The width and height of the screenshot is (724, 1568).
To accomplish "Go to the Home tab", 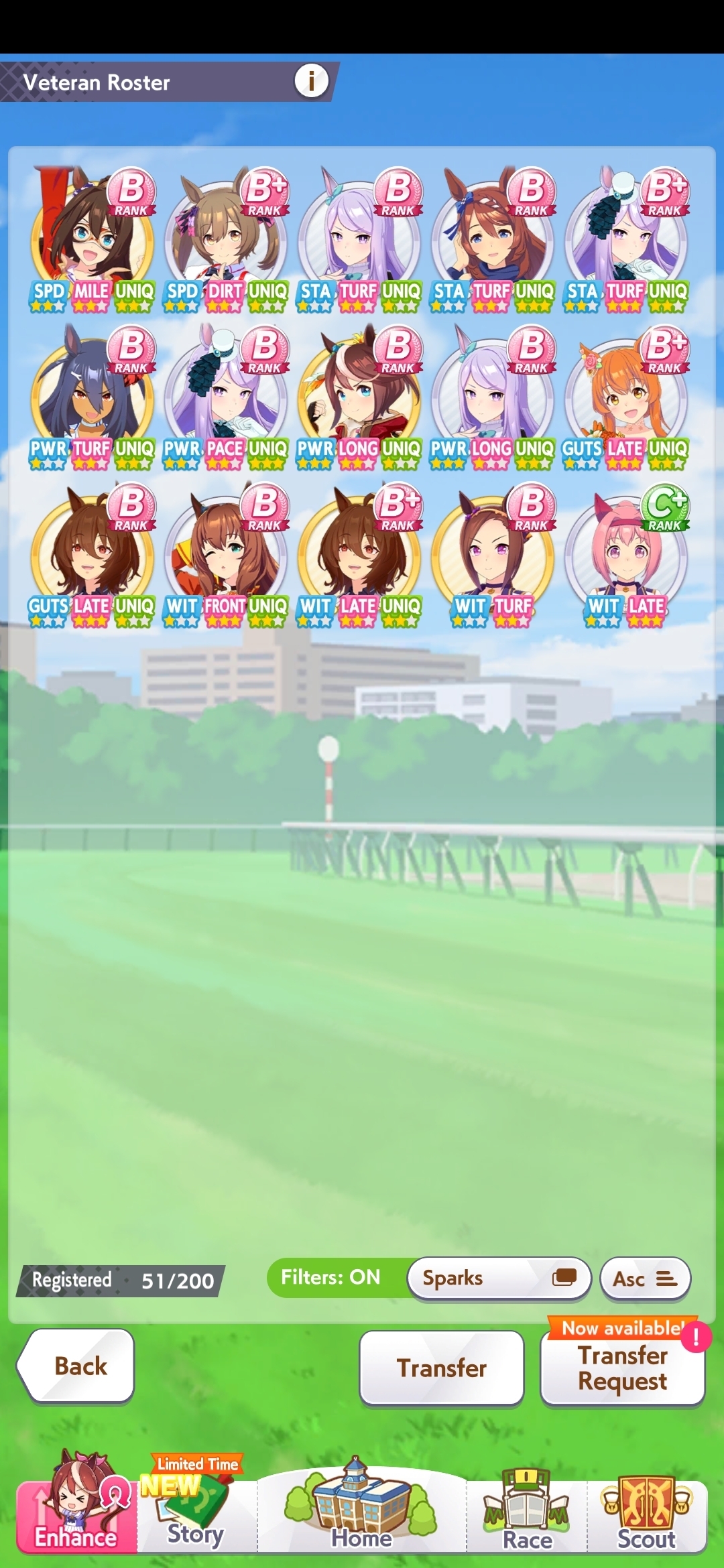I will click(x=361, y=1516).
